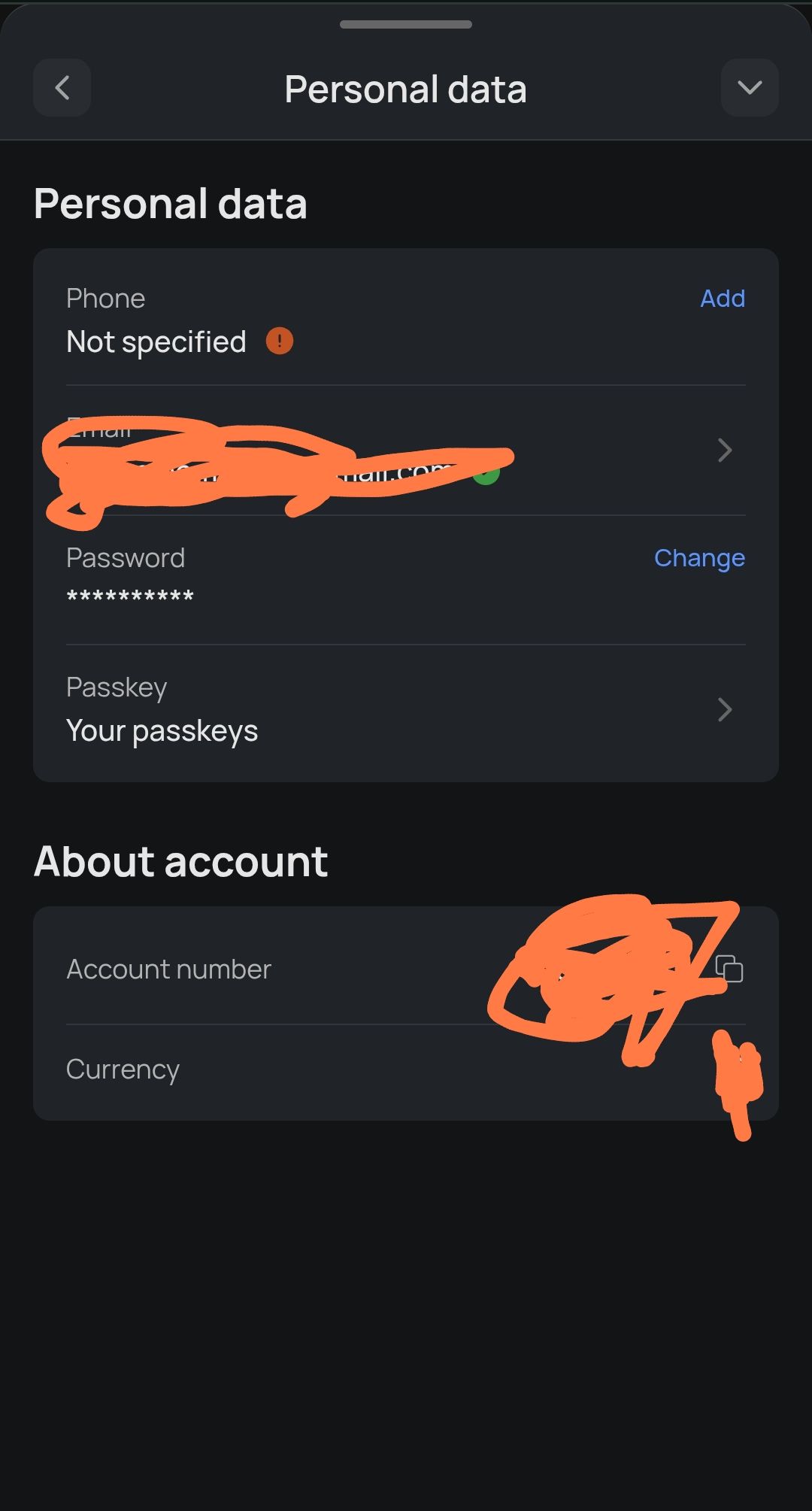Screen dimensions: 812x1511
Task: Open the Email row
Action: (x=723, y=451)
